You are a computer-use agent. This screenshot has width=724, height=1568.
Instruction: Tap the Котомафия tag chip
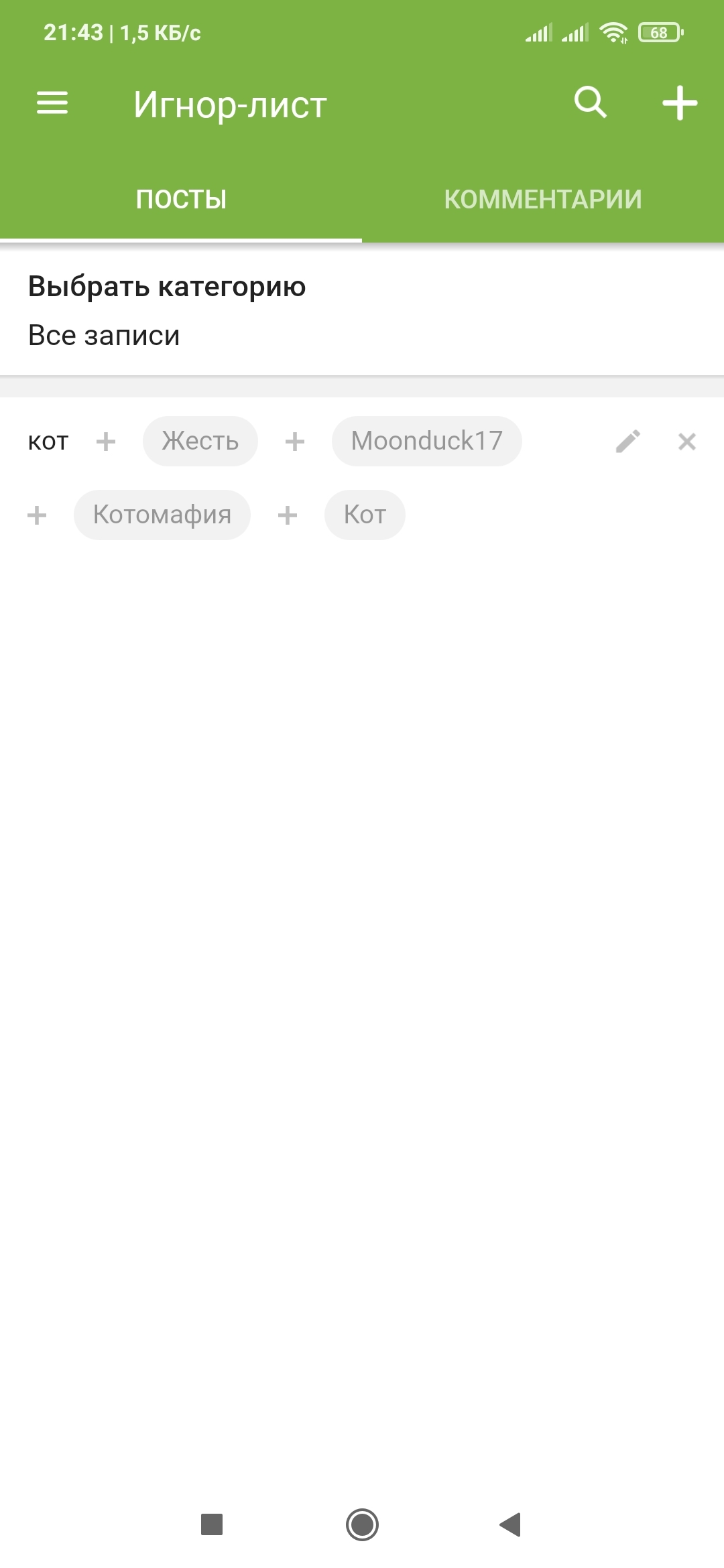click(x=162, y=515)
